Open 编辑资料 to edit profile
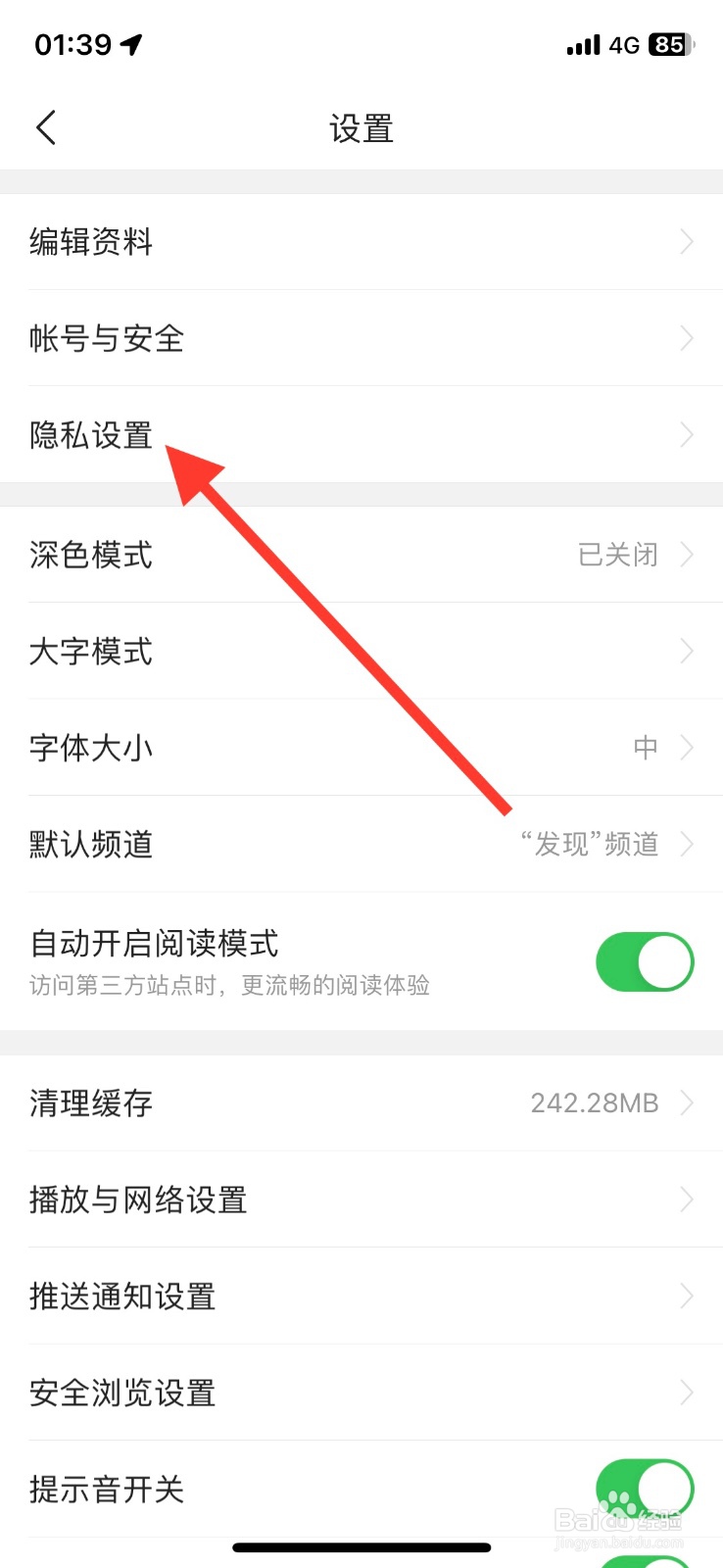 pyautogui.click(x=361, y=241)
